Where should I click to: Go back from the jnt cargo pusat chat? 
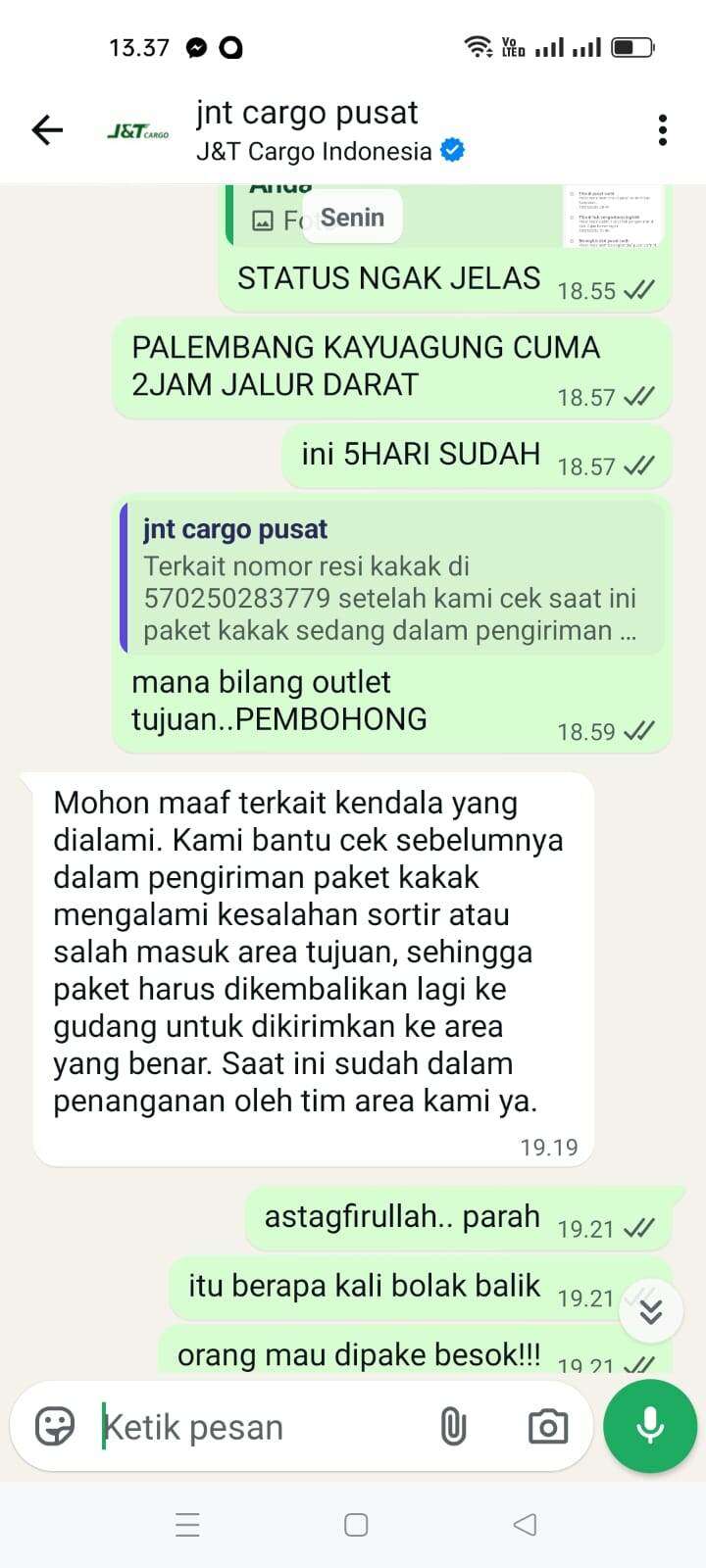tap(46, 129)
